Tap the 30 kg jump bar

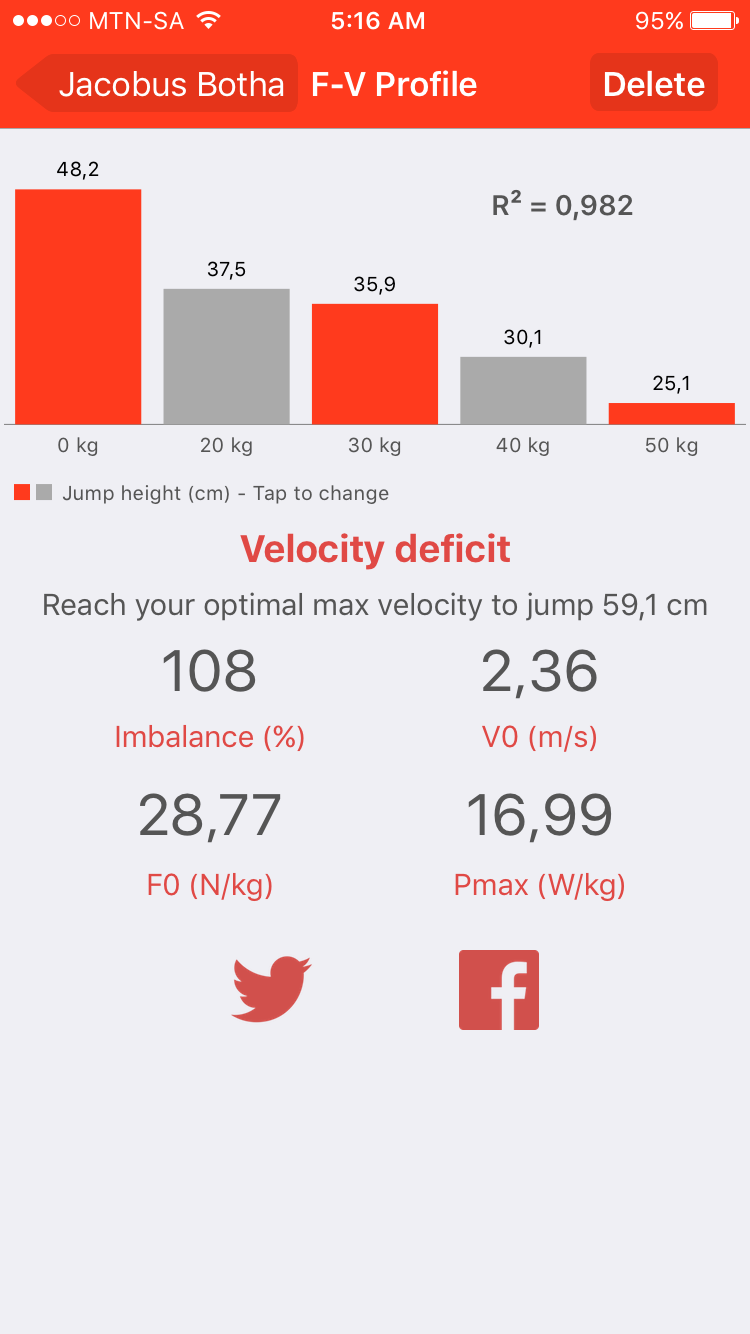pos(375,364)
